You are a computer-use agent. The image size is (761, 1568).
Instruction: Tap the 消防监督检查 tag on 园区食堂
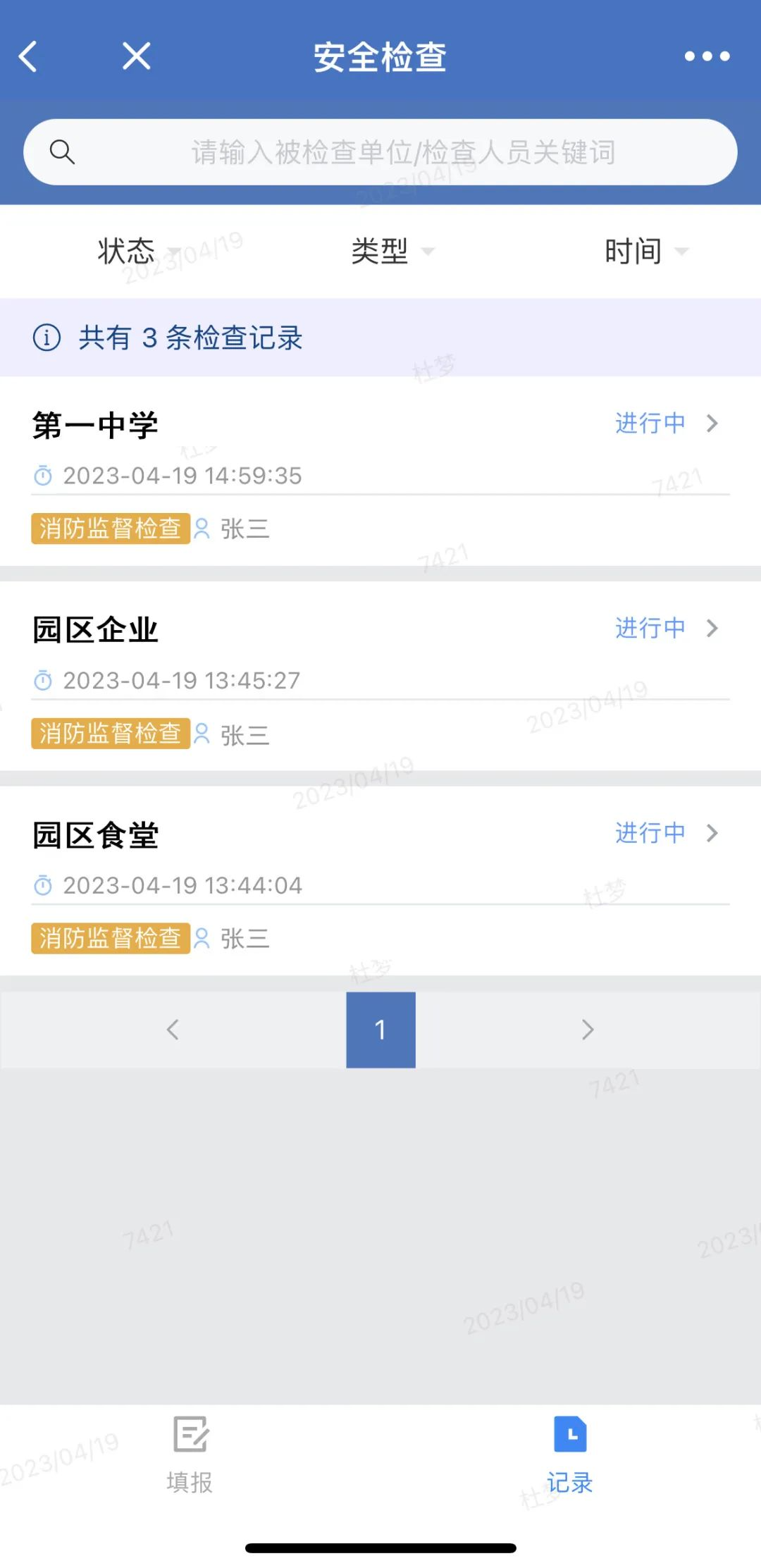(110, 939)
